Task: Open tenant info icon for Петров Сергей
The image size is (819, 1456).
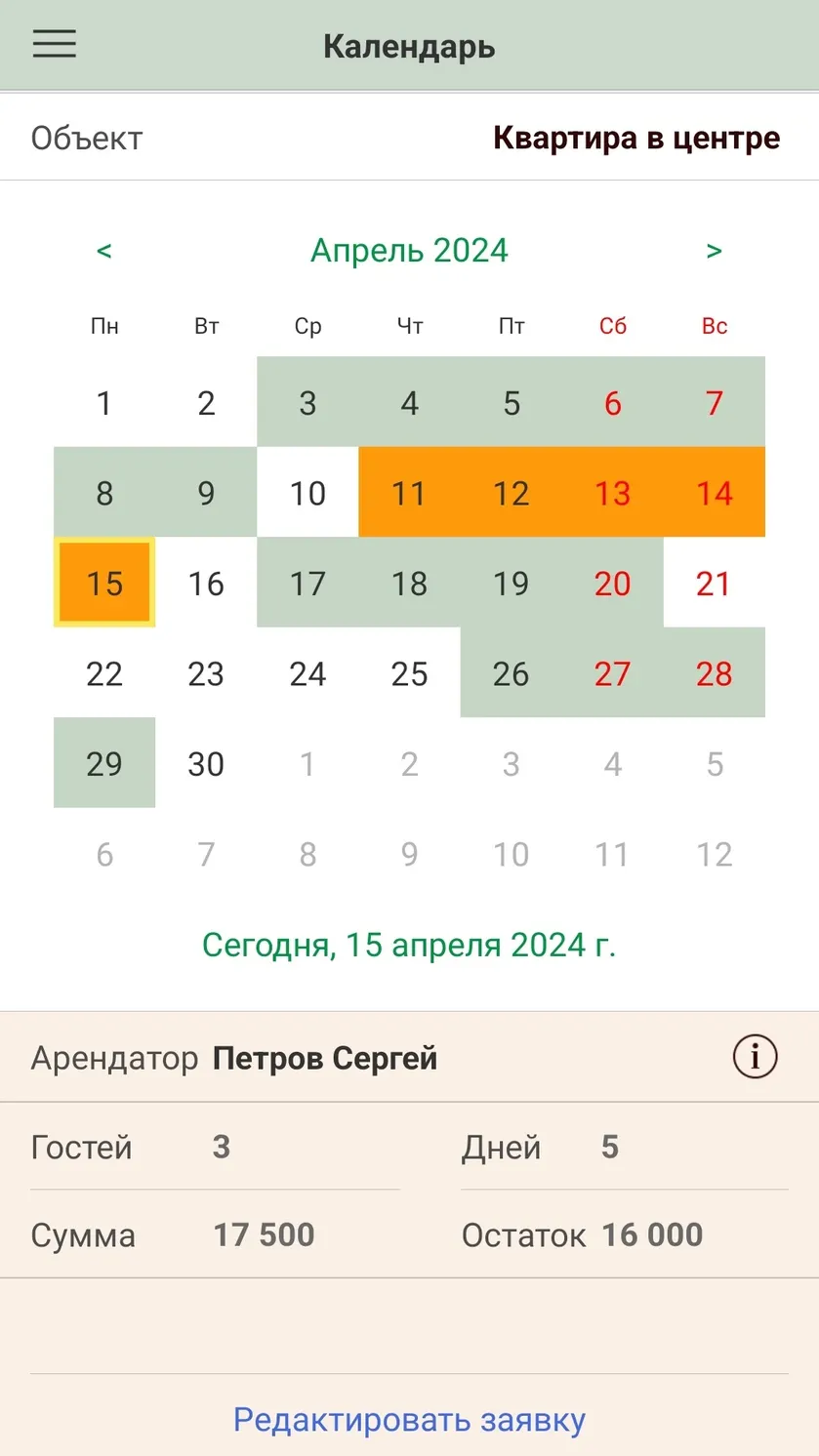Action: coord(755,1057)
